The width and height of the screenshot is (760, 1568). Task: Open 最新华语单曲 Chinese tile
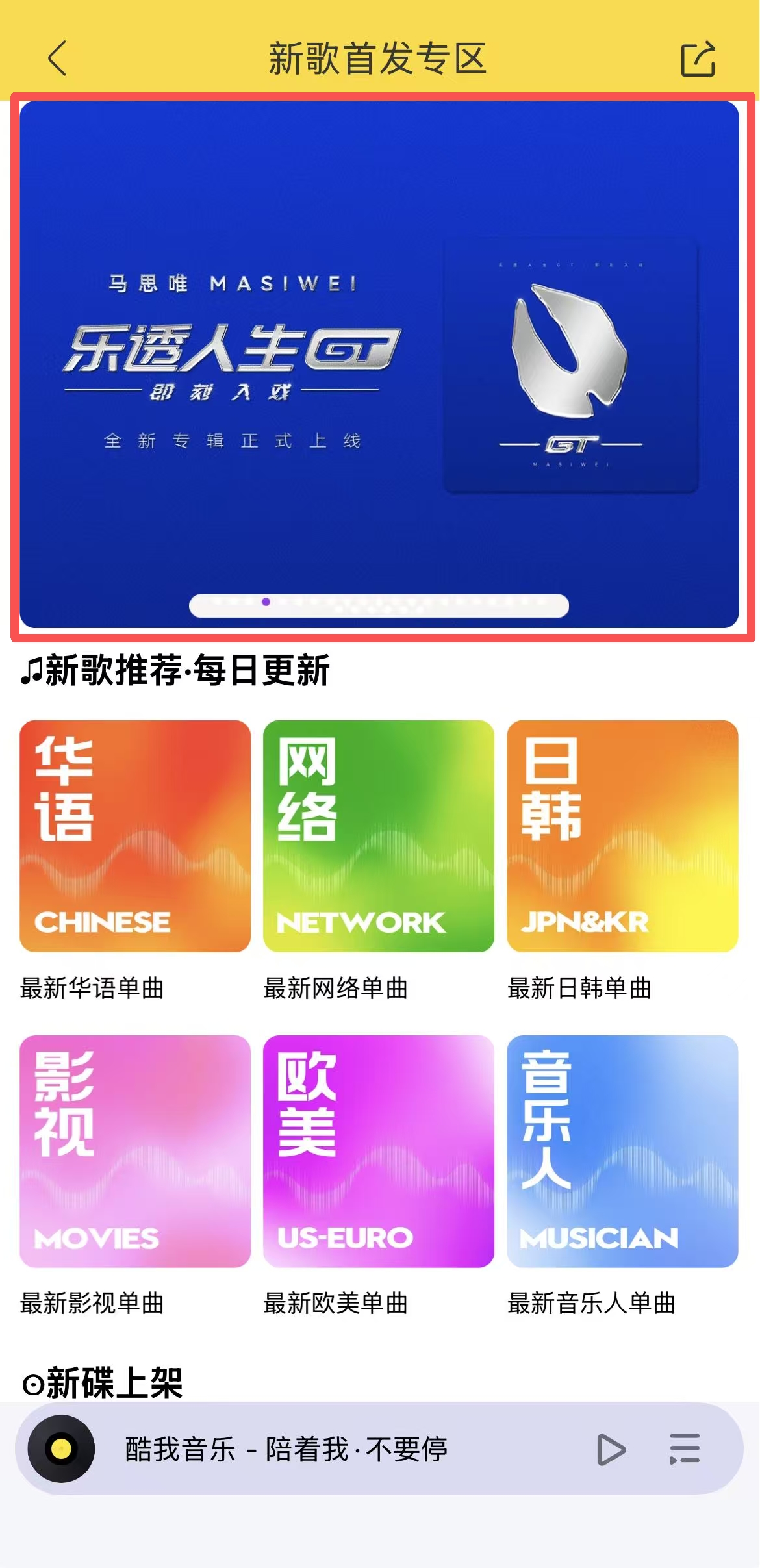pyautogui.click(x=135, y=836)
